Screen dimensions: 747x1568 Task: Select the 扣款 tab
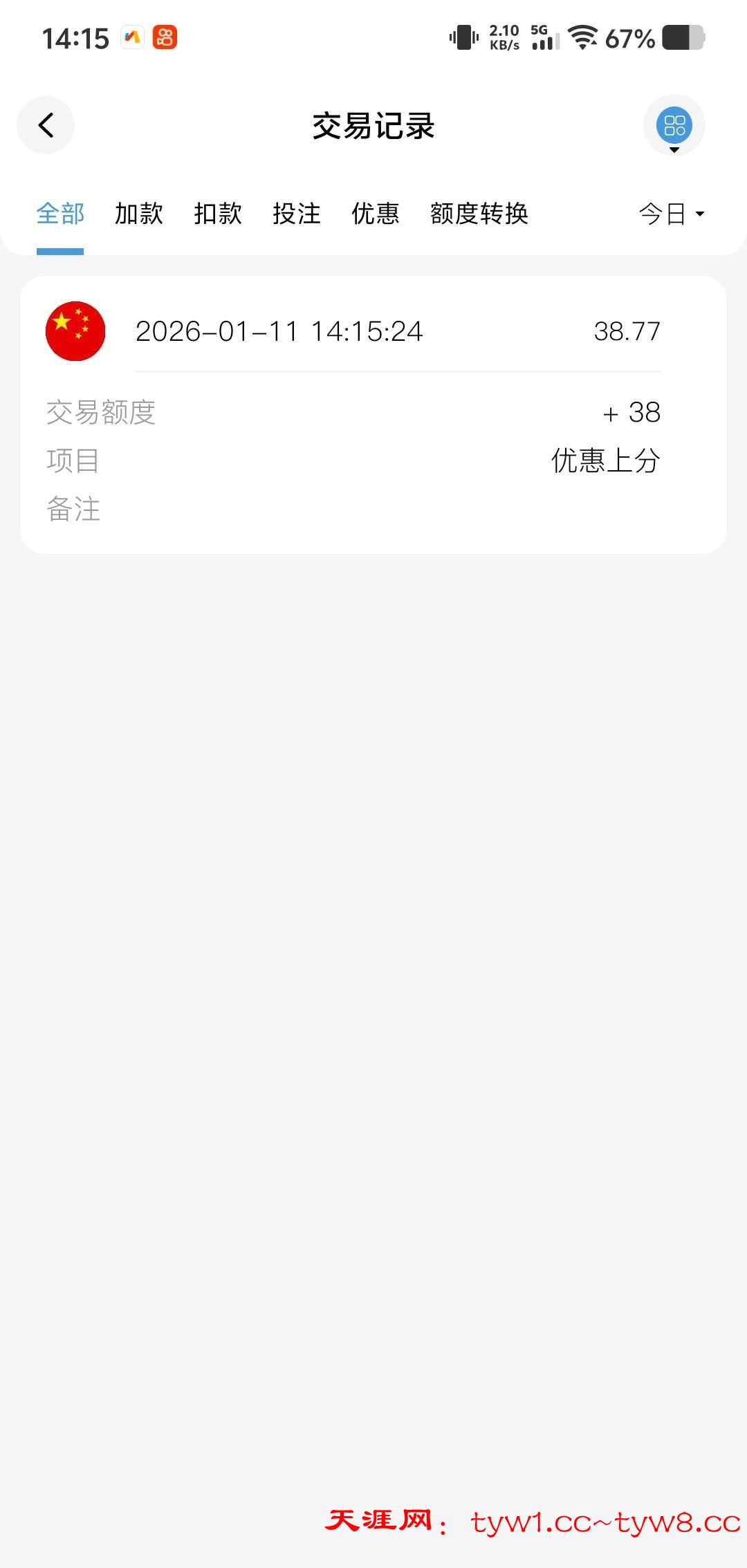click(x=218, y=214)
